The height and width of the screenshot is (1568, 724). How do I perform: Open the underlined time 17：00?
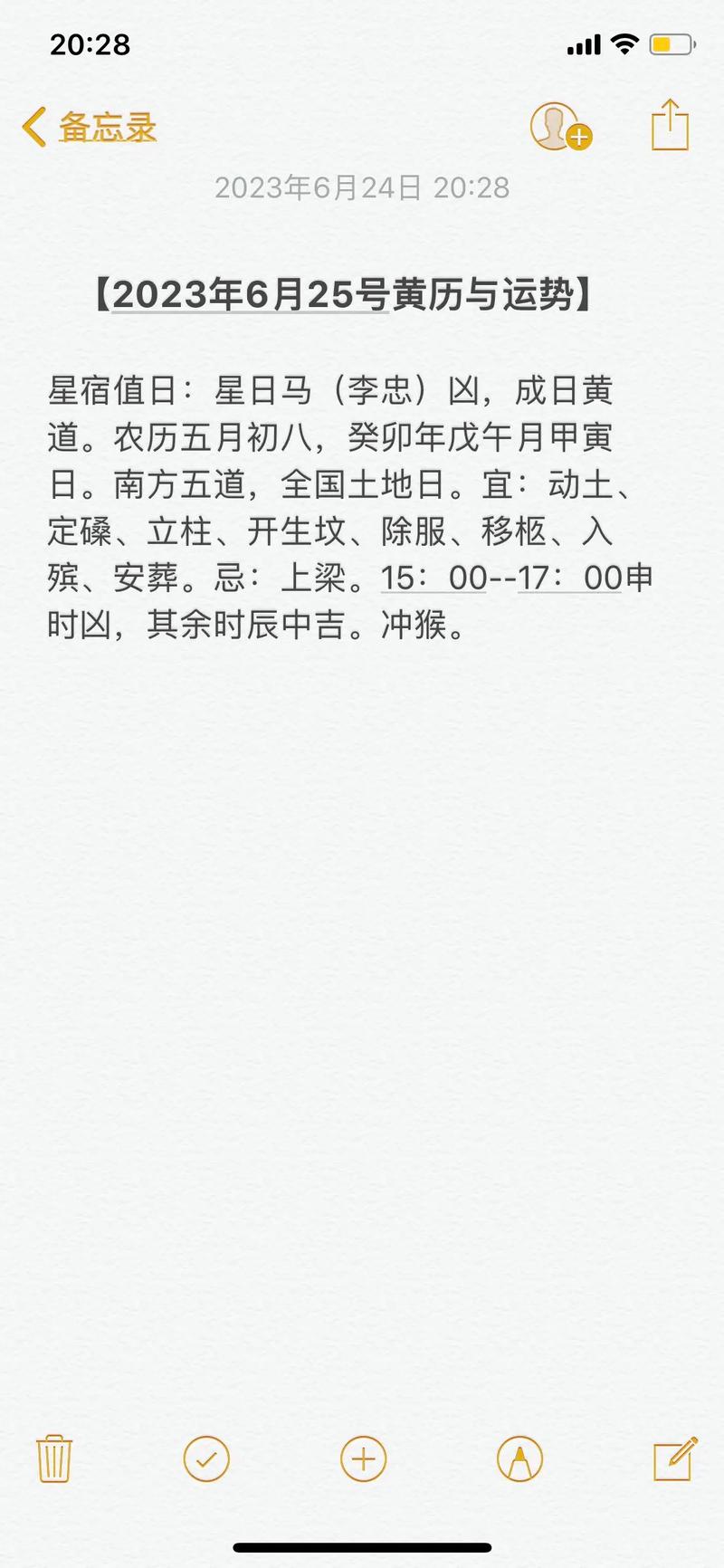570,578
